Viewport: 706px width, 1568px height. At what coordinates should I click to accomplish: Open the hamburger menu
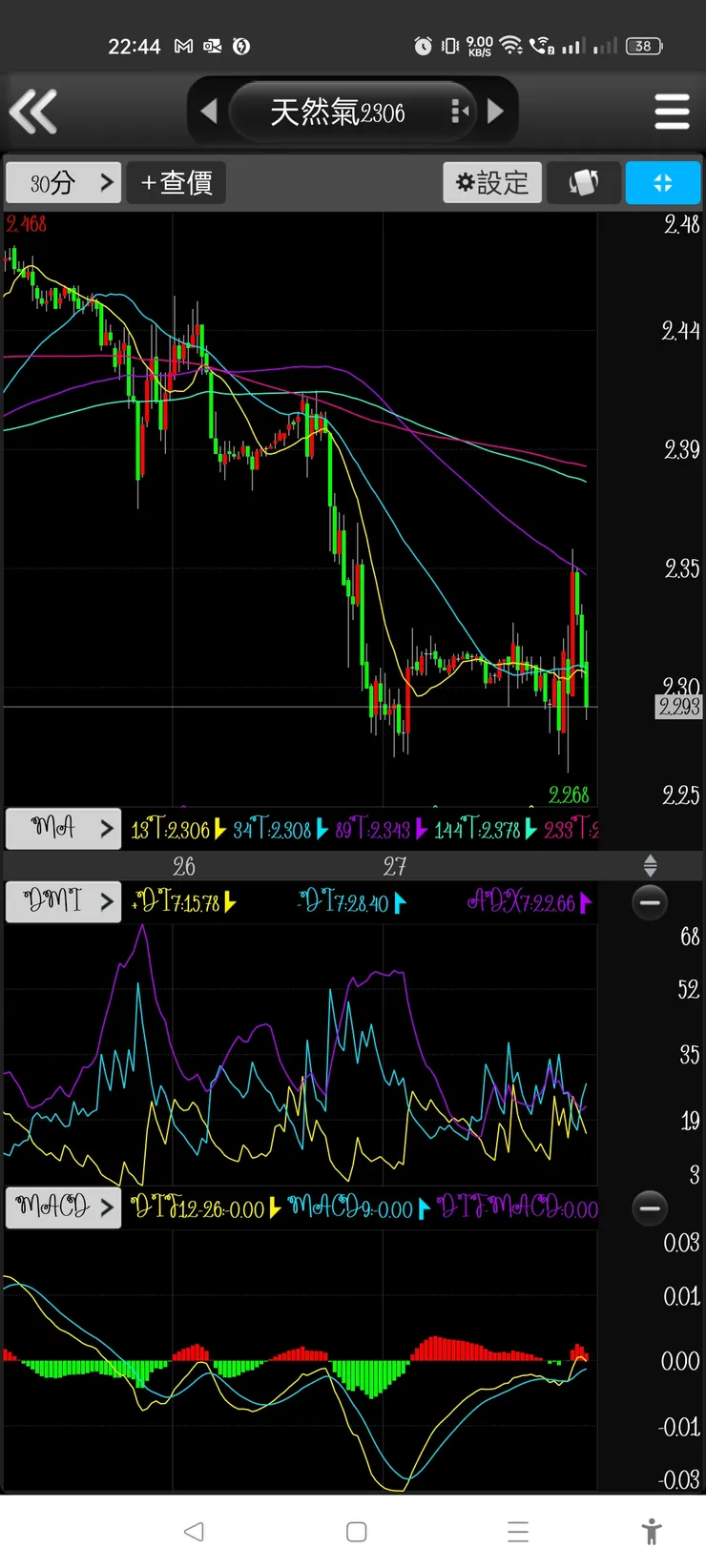(x=672, y=112)
